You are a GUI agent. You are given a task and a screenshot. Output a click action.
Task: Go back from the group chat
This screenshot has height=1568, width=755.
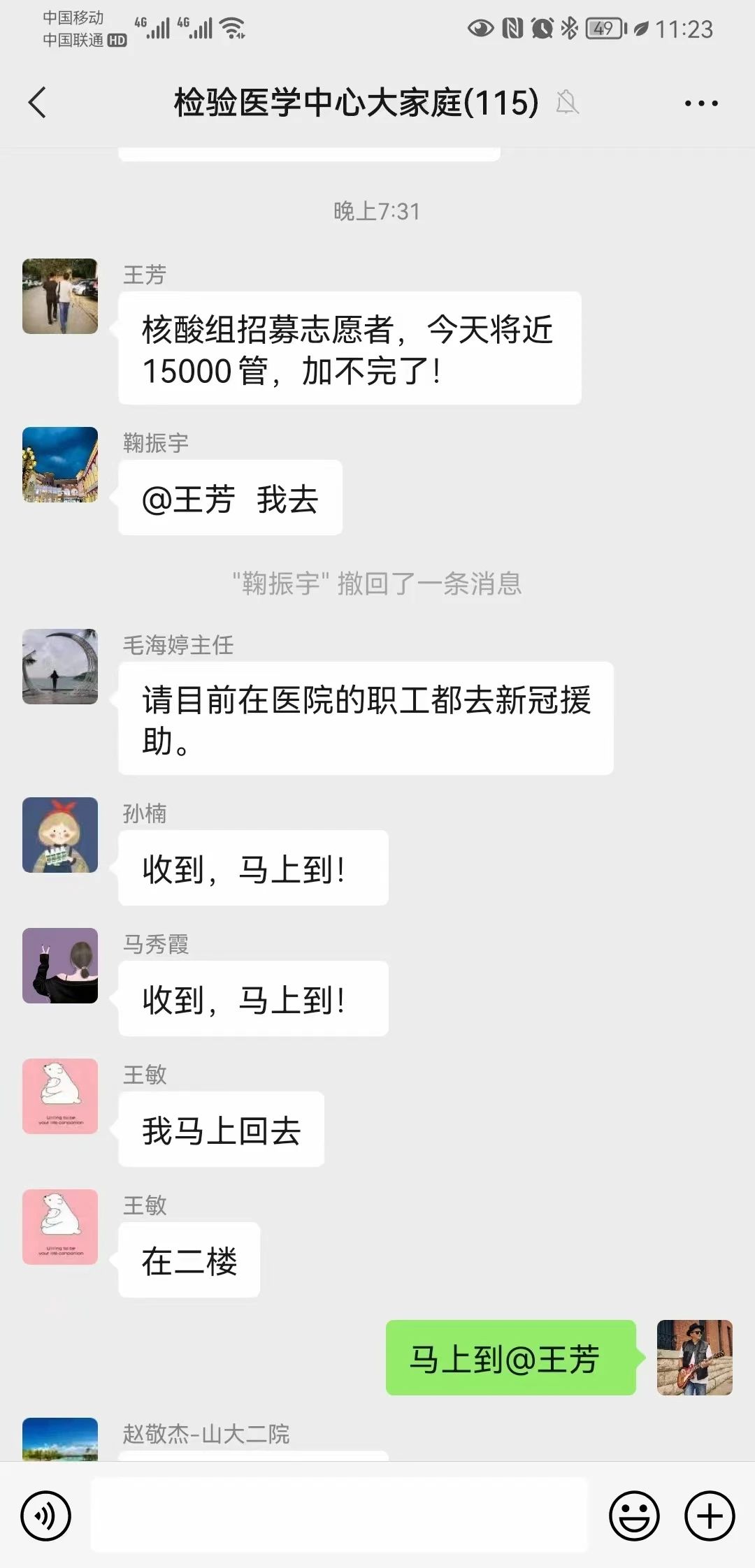[x=38, y=103]
